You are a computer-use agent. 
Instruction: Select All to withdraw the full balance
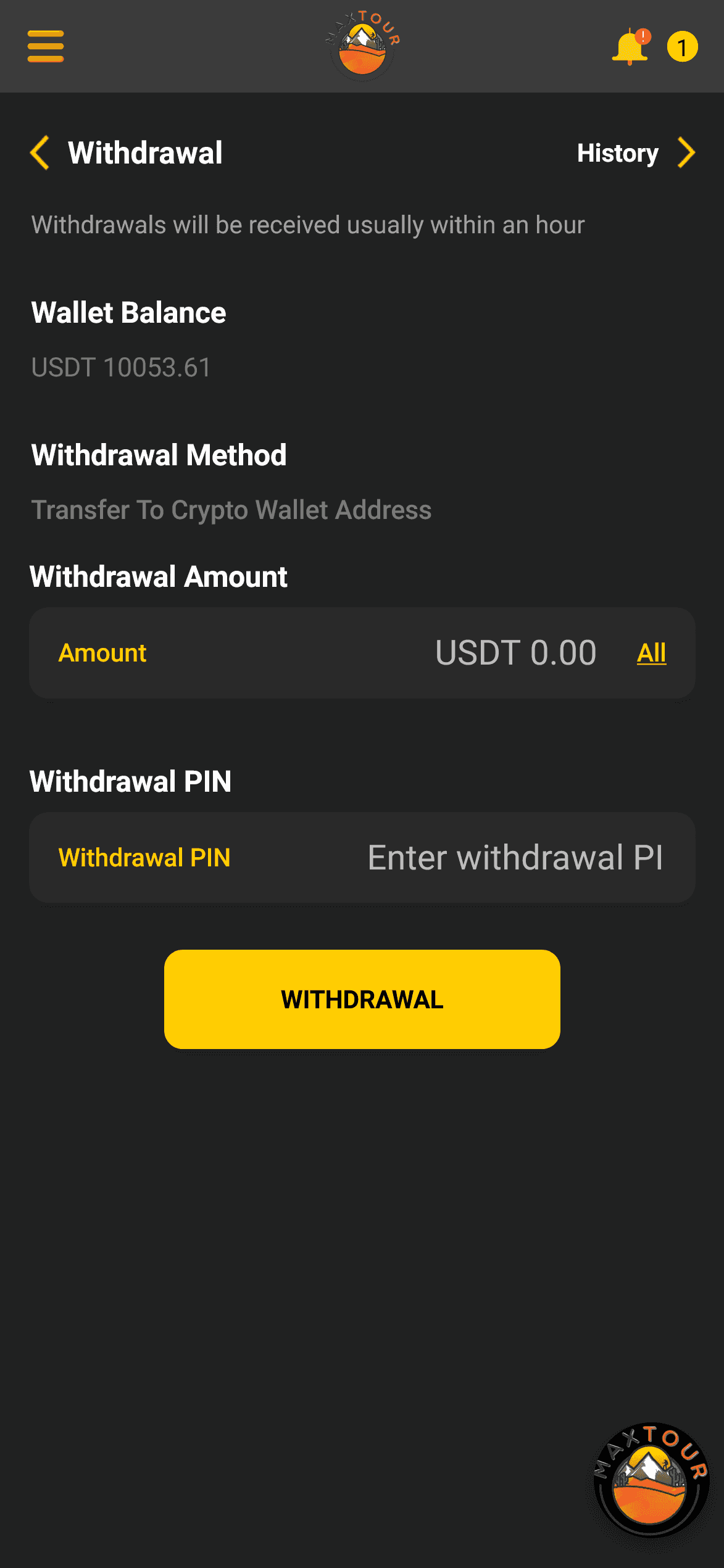click(651, 653)
